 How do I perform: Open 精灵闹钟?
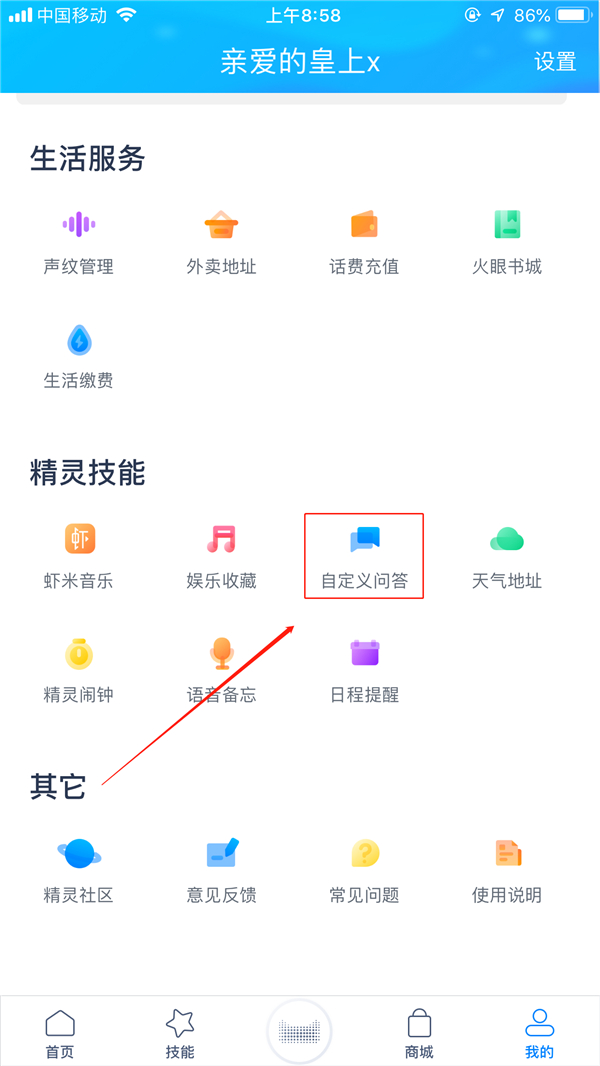[79, 669]
